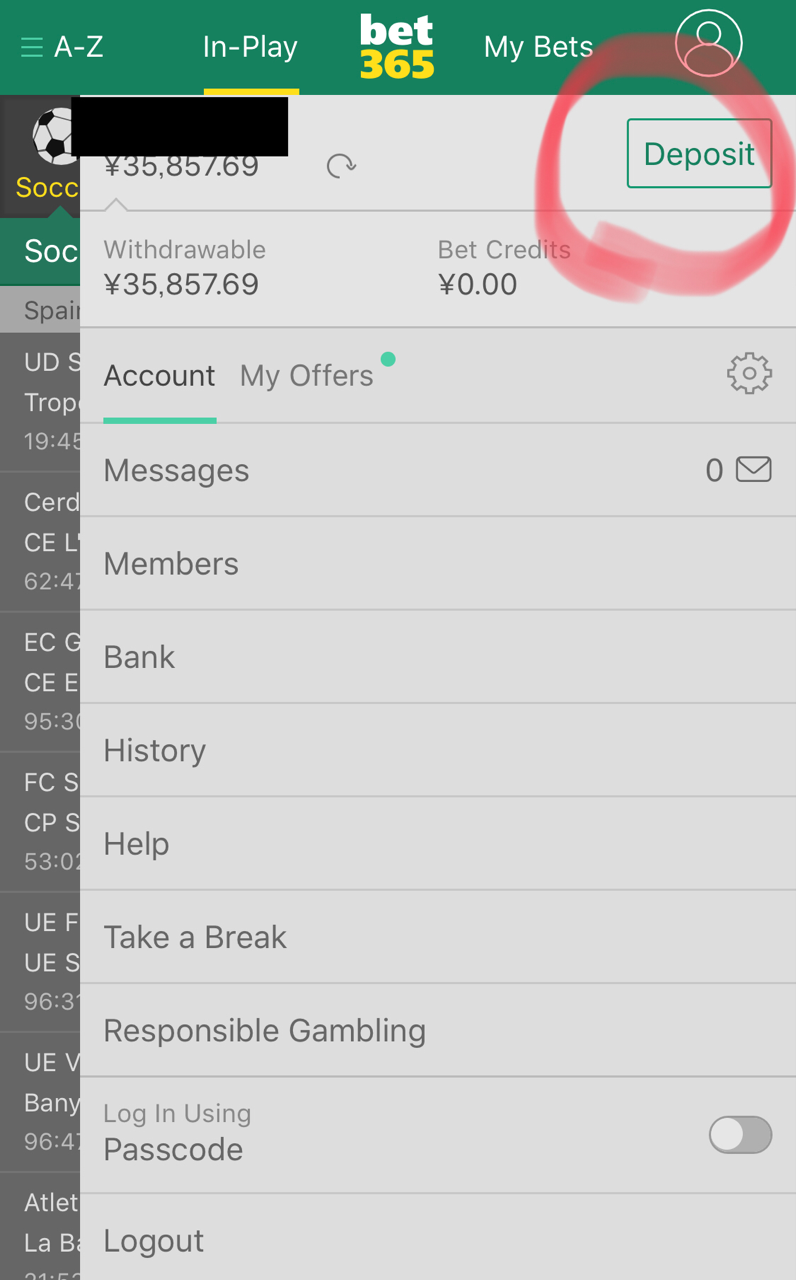Switch to the In-Play tab
796x1280 pixels.
tap(250, 47)
